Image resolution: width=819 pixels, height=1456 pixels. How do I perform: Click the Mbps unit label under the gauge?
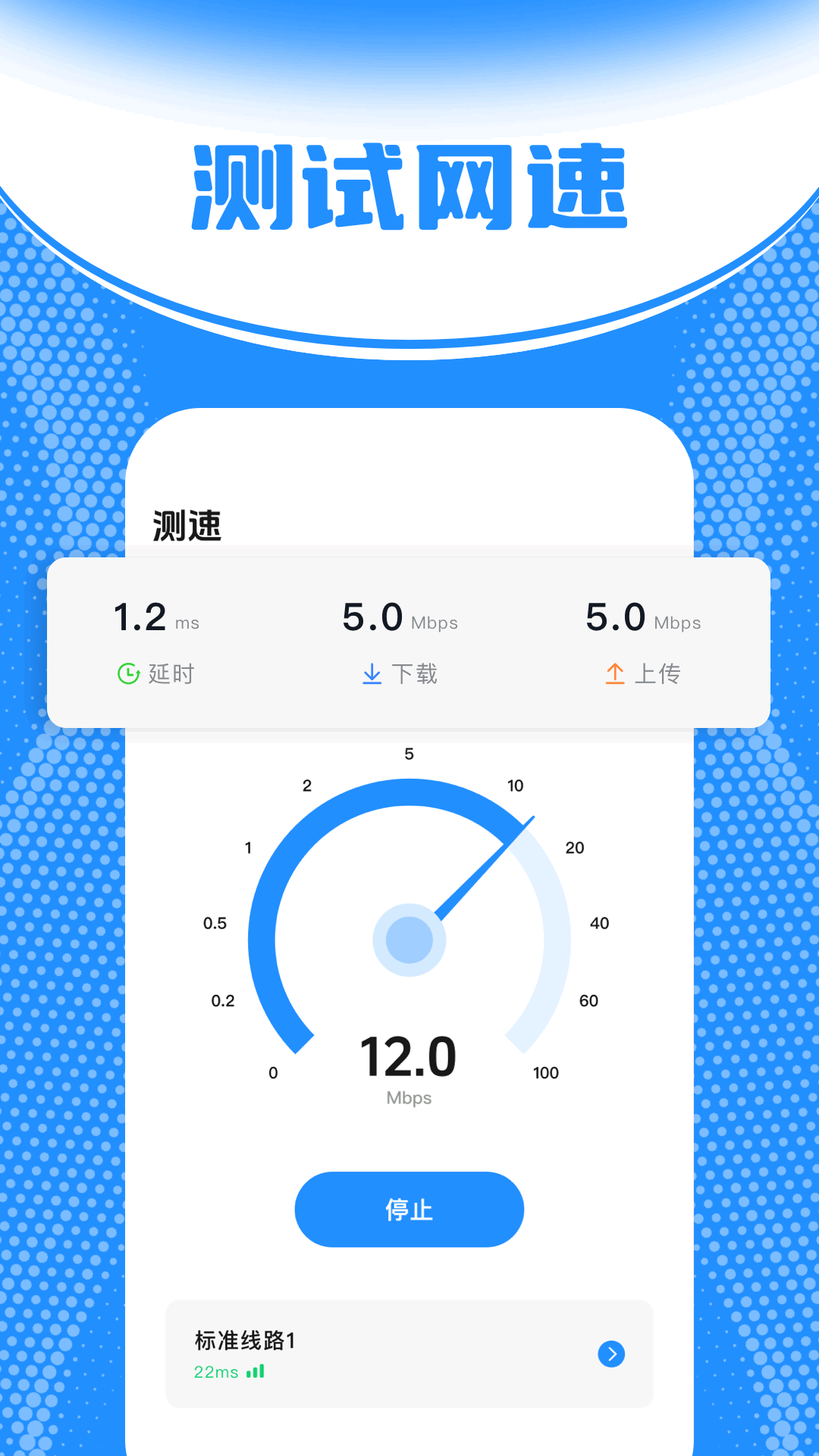pos(409,1097)
